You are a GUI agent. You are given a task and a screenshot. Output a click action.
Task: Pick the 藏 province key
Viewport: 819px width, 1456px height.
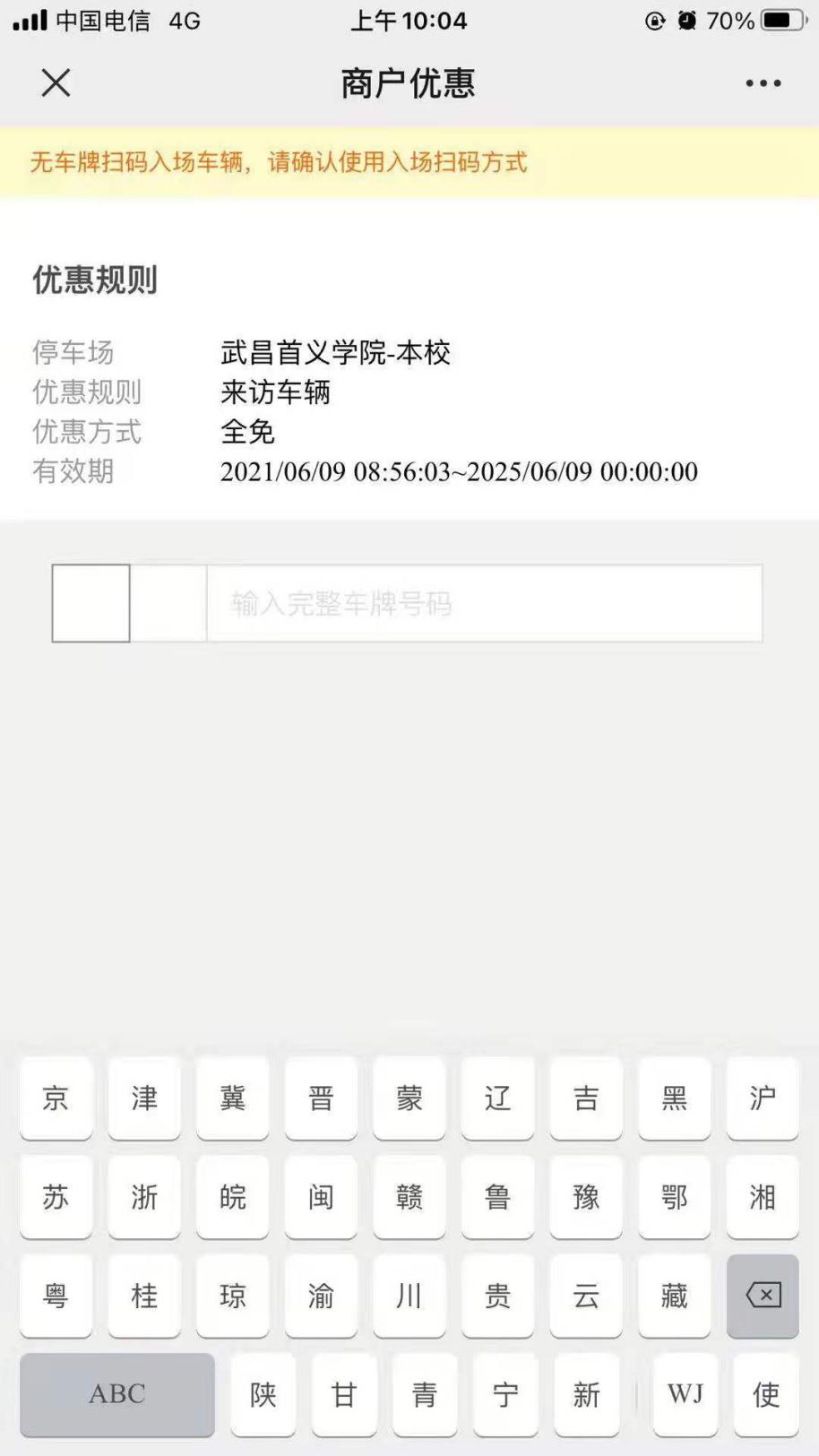click(674, 1296)
